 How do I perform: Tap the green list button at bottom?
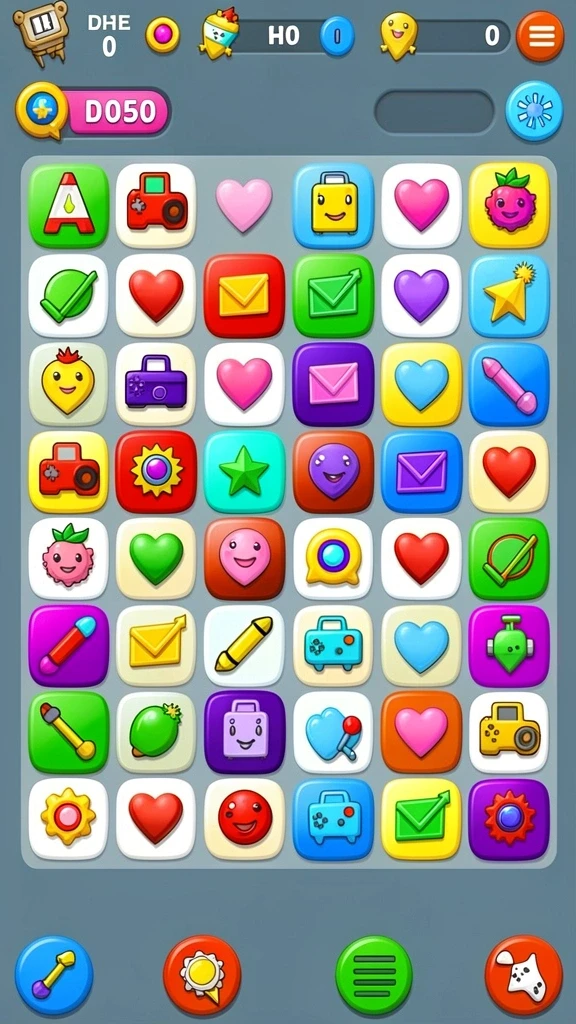[x=374, y=975]
